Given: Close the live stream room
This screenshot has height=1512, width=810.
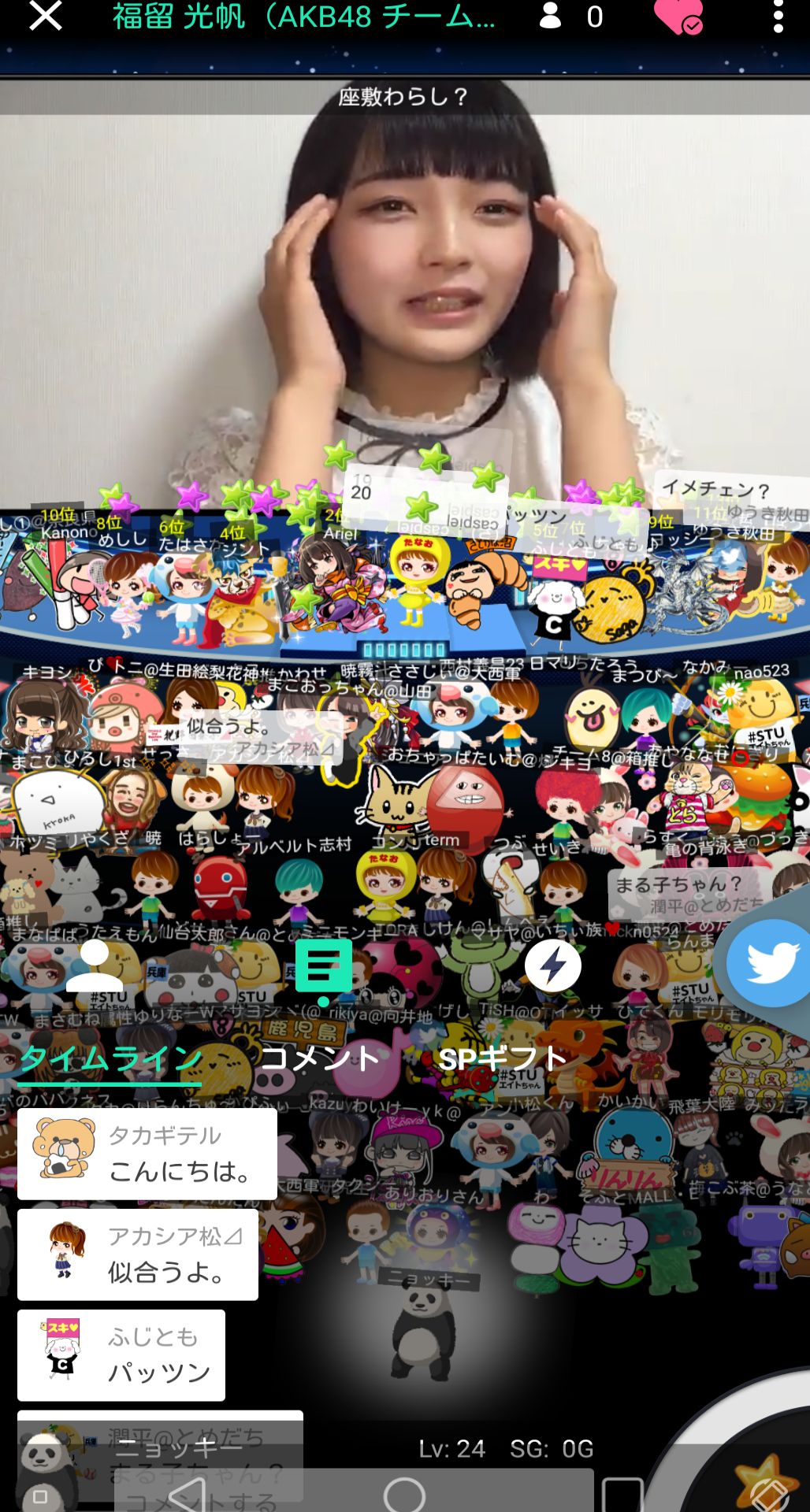Looking at the screenshot, I should pos(45,16).
